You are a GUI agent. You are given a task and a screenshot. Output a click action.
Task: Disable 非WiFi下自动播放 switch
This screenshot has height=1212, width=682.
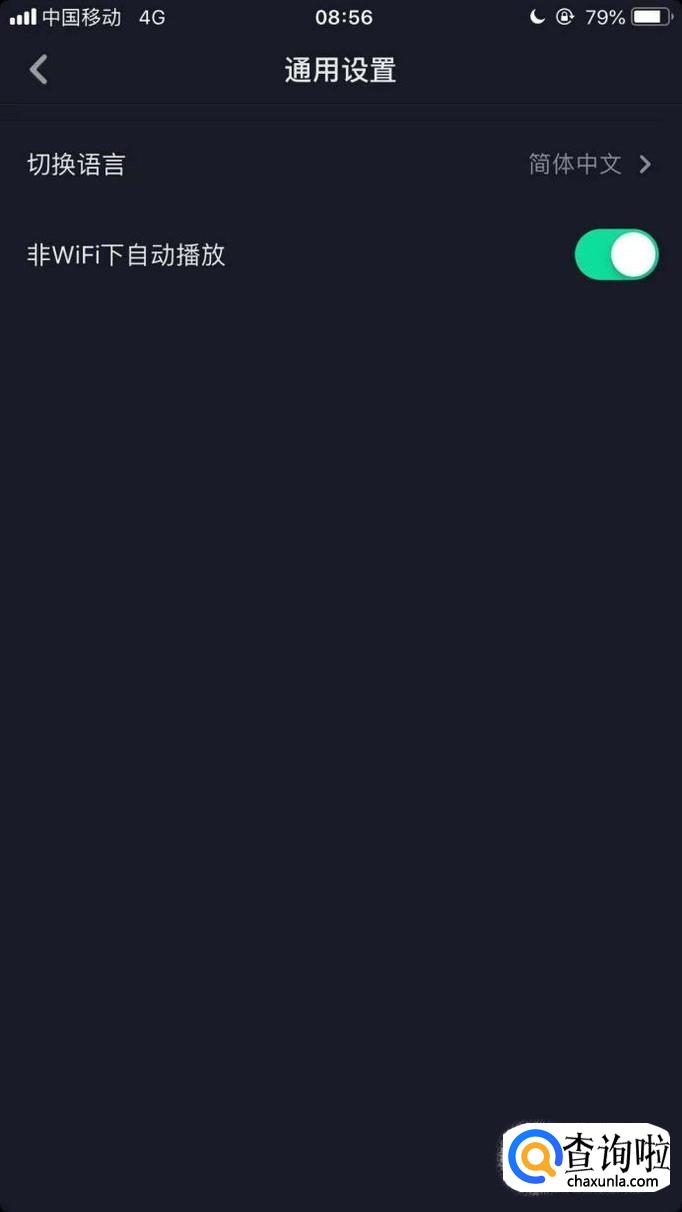click(x=616, y=255)
